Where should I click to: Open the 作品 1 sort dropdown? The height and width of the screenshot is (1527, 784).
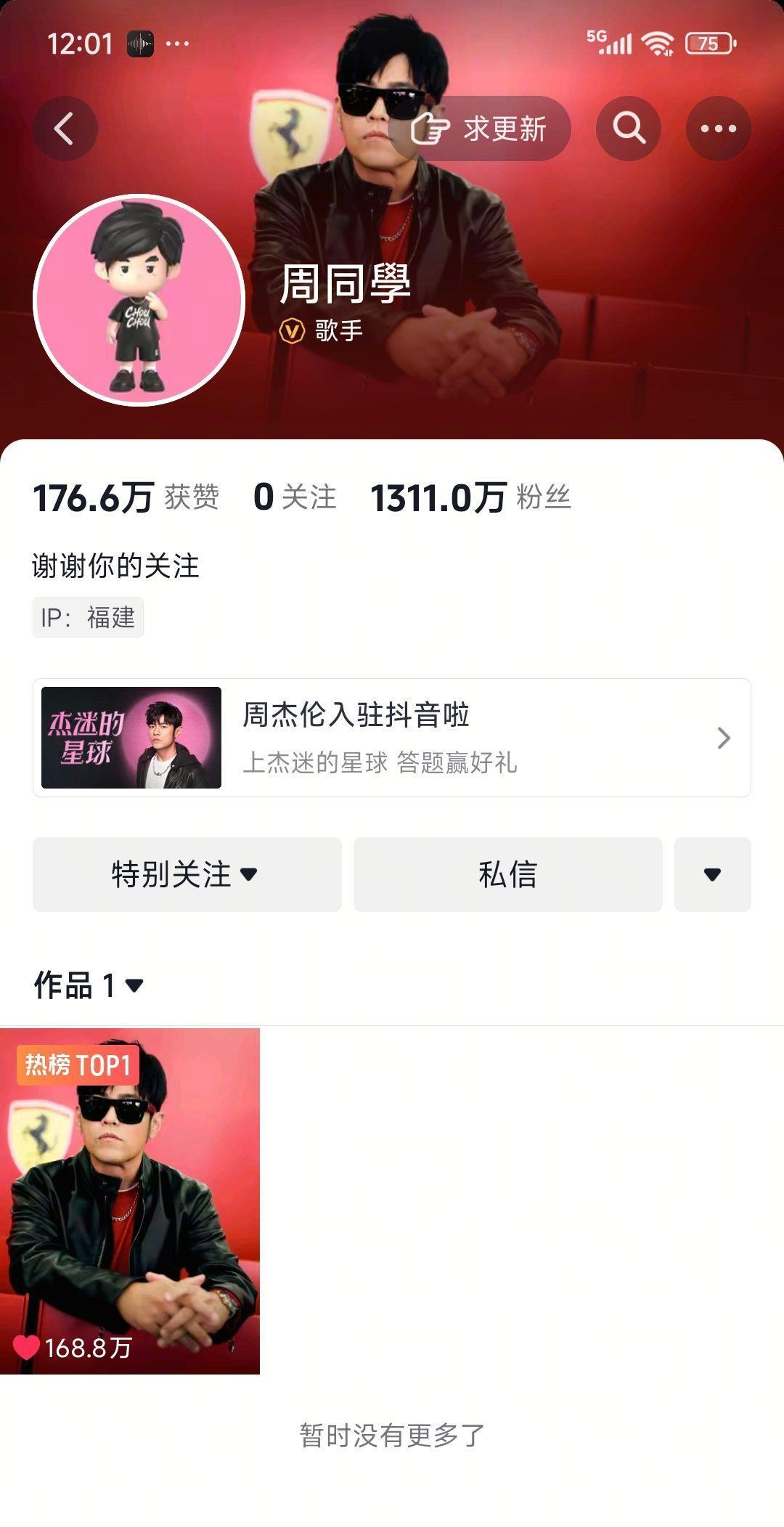[x=89, y=985]
